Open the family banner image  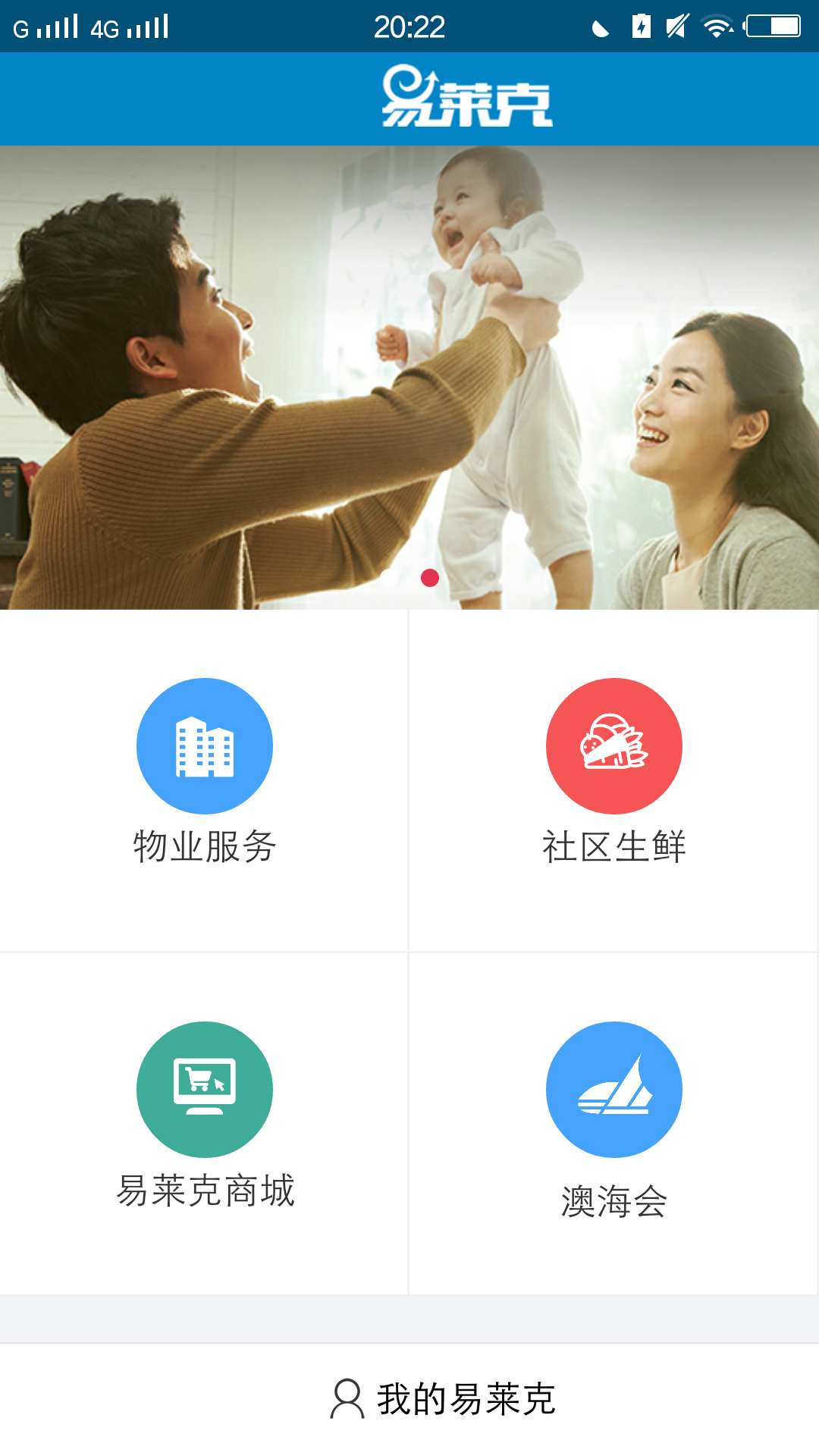[409, 378]
